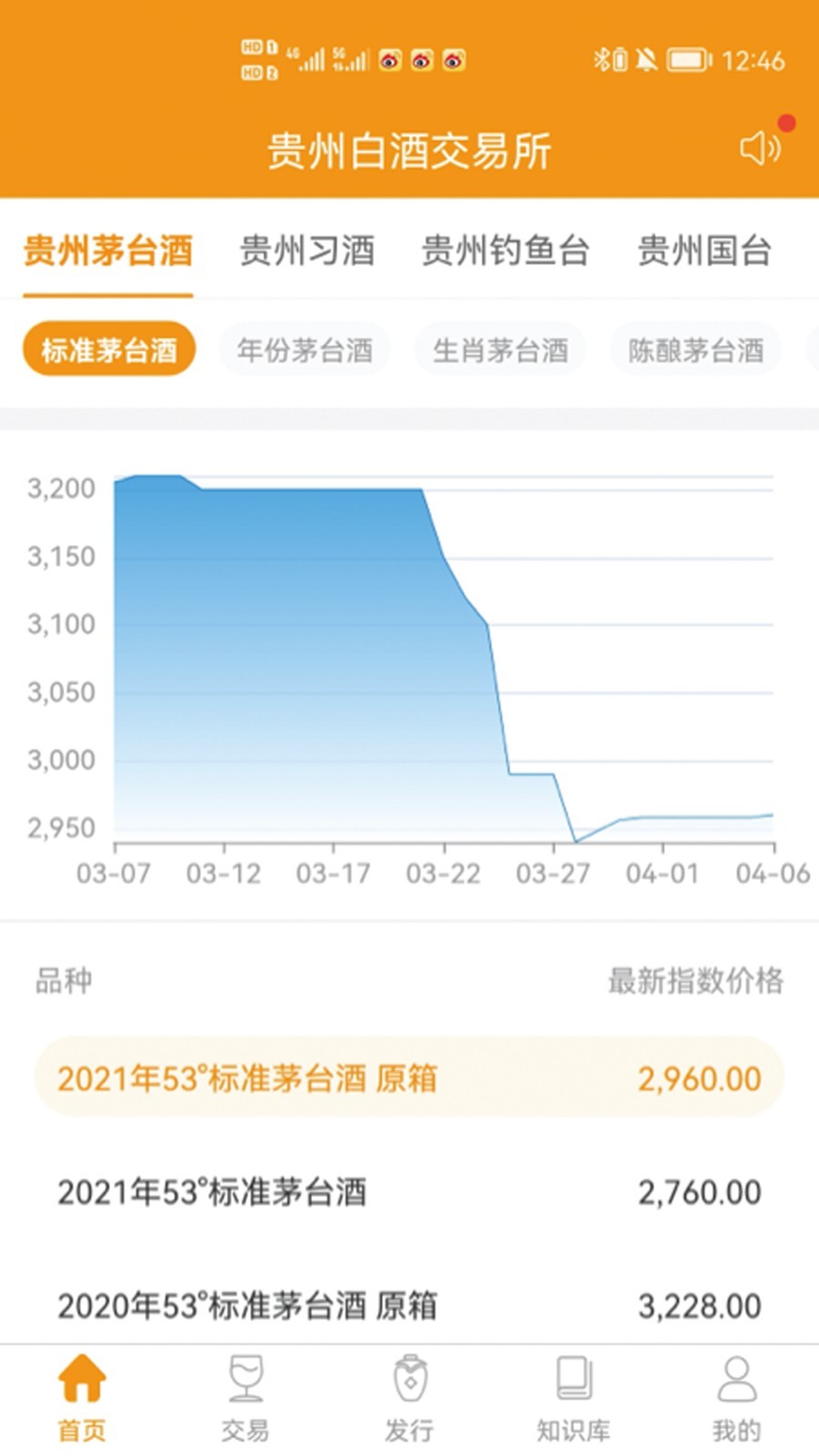Switch to the 交易 tab
The image size is (819, 1456).
[246, 1399]
